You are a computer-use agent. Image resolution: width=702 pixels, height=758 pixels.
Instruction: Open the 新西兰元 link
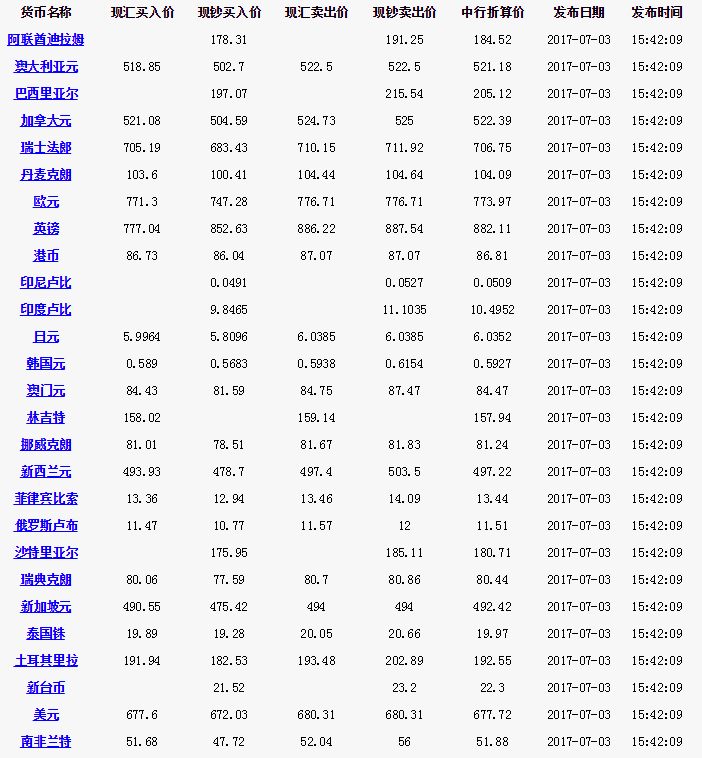(x=46, y=472)
